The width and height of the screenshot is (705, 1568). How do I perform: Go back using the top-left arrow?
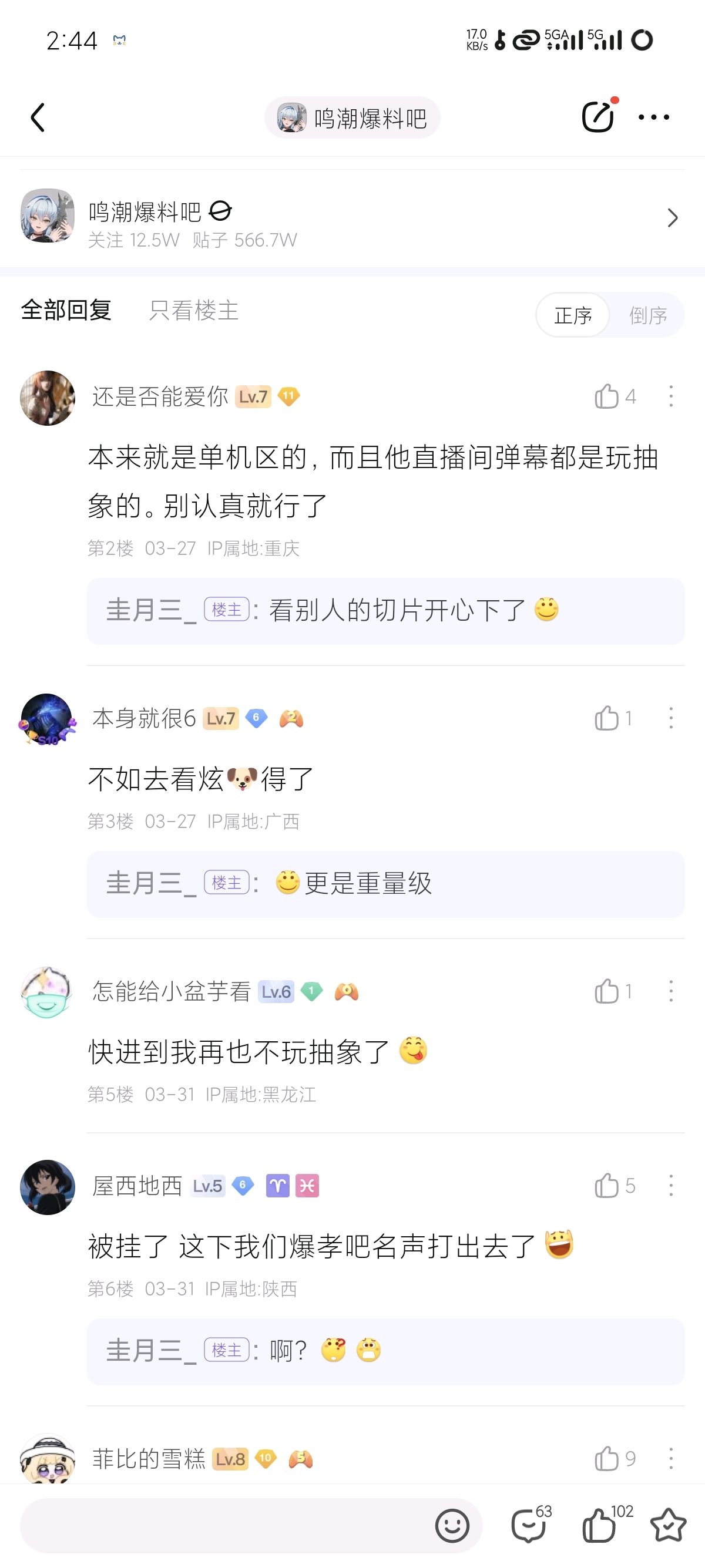38,117
